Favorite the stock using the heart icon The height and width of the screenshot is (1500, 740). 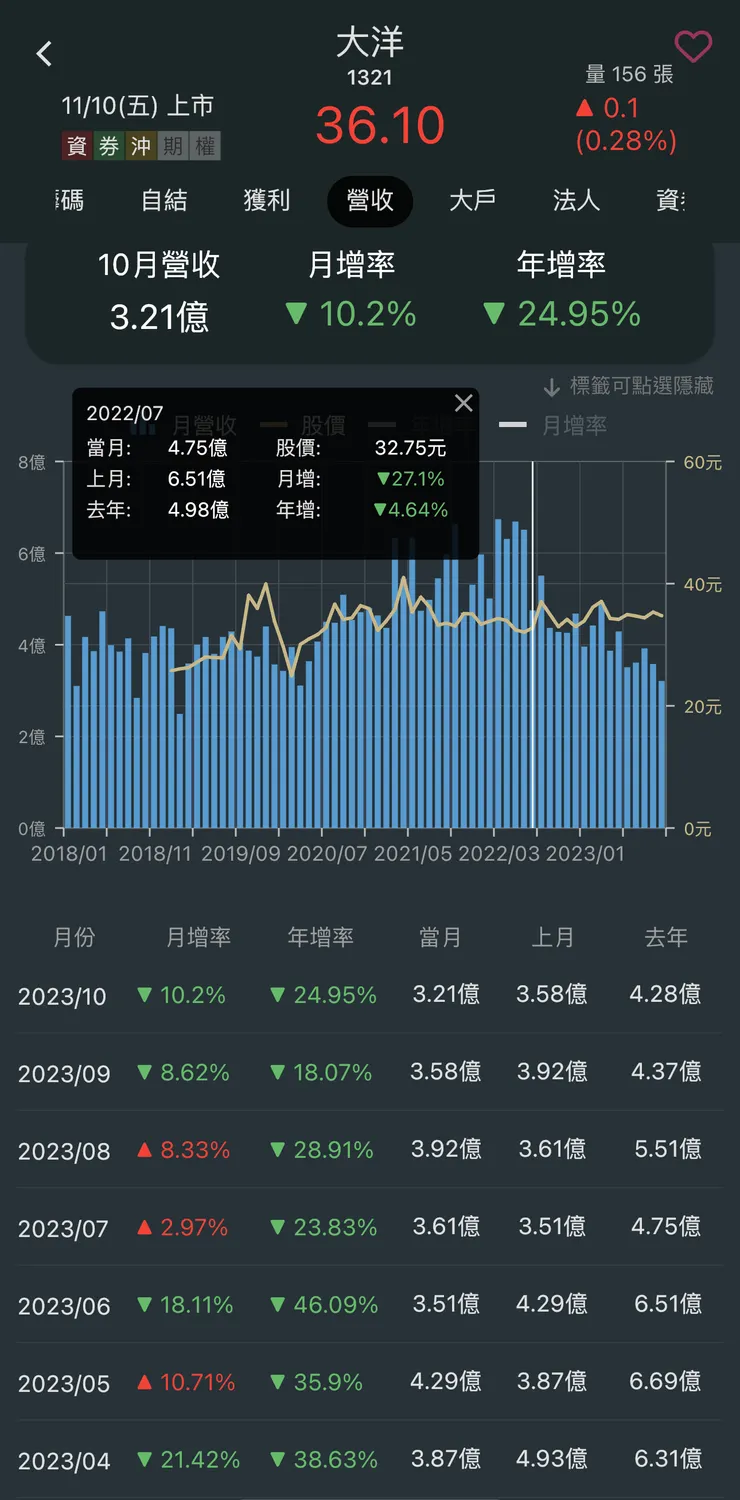(x=694, y=46)
